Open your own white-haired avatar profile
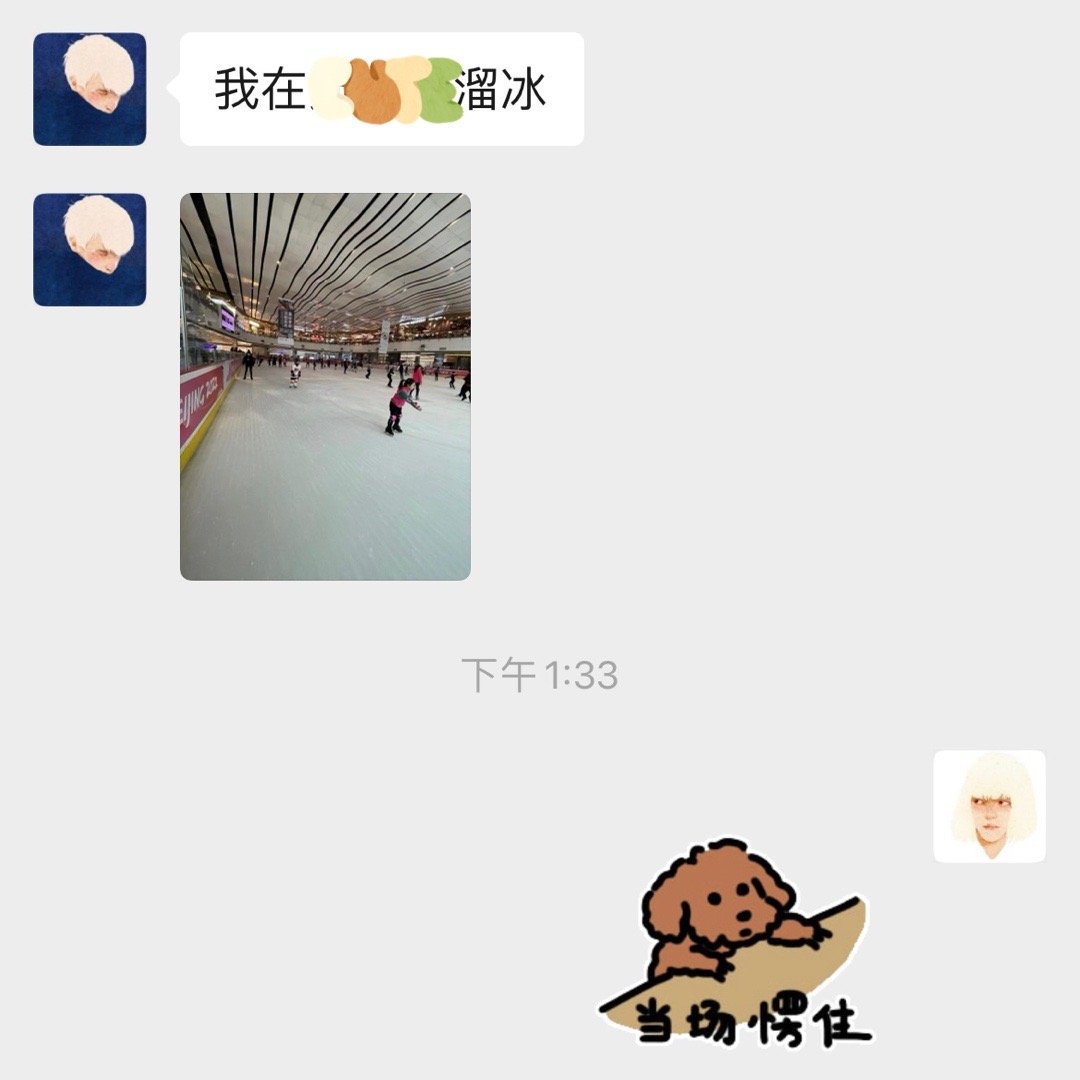Viewport: 1080px width, 1080px height. click(x=989, y=806)
